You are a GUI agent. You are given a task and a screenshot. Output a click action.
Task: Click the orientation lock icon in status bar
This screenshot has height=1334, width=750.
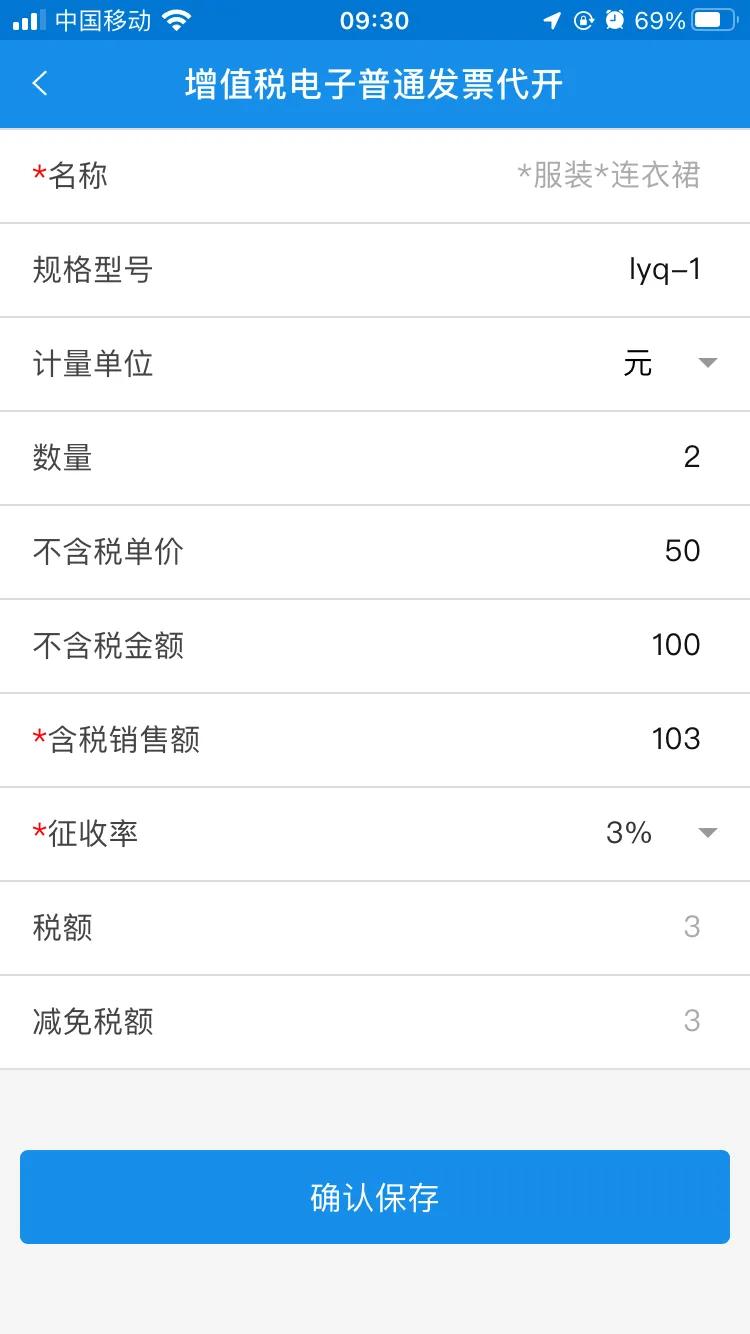click(x=584, y=19)
